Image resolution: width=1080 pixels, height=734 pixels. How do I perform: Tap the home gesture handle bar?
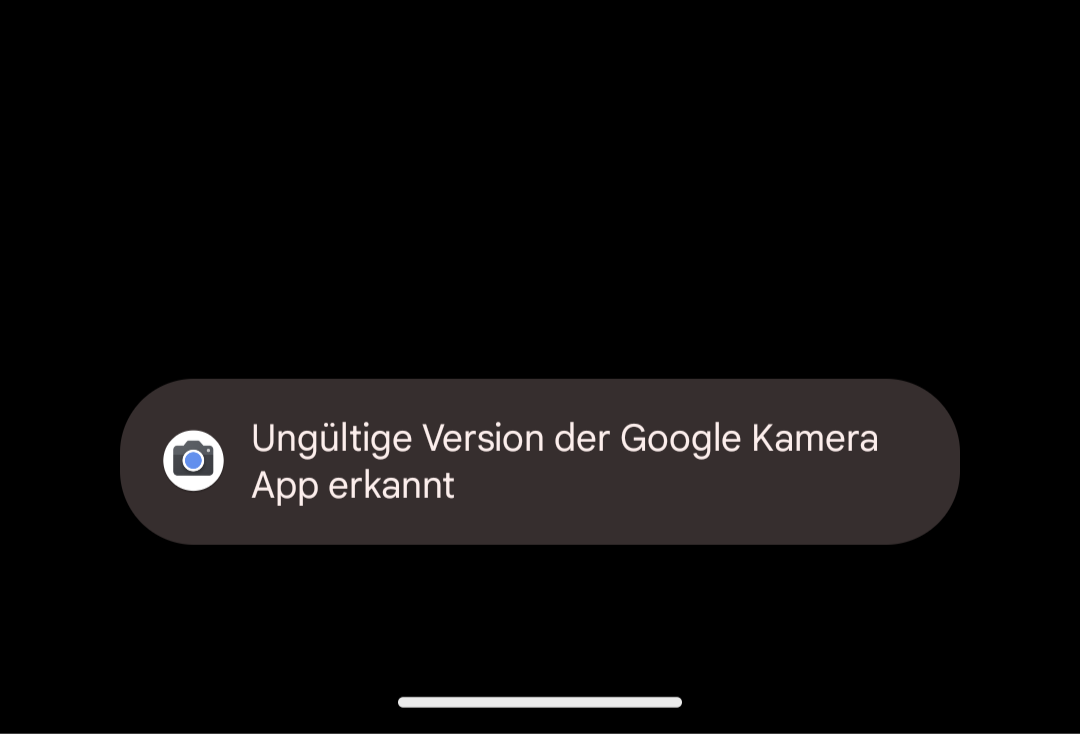click(x=540, y=702)
